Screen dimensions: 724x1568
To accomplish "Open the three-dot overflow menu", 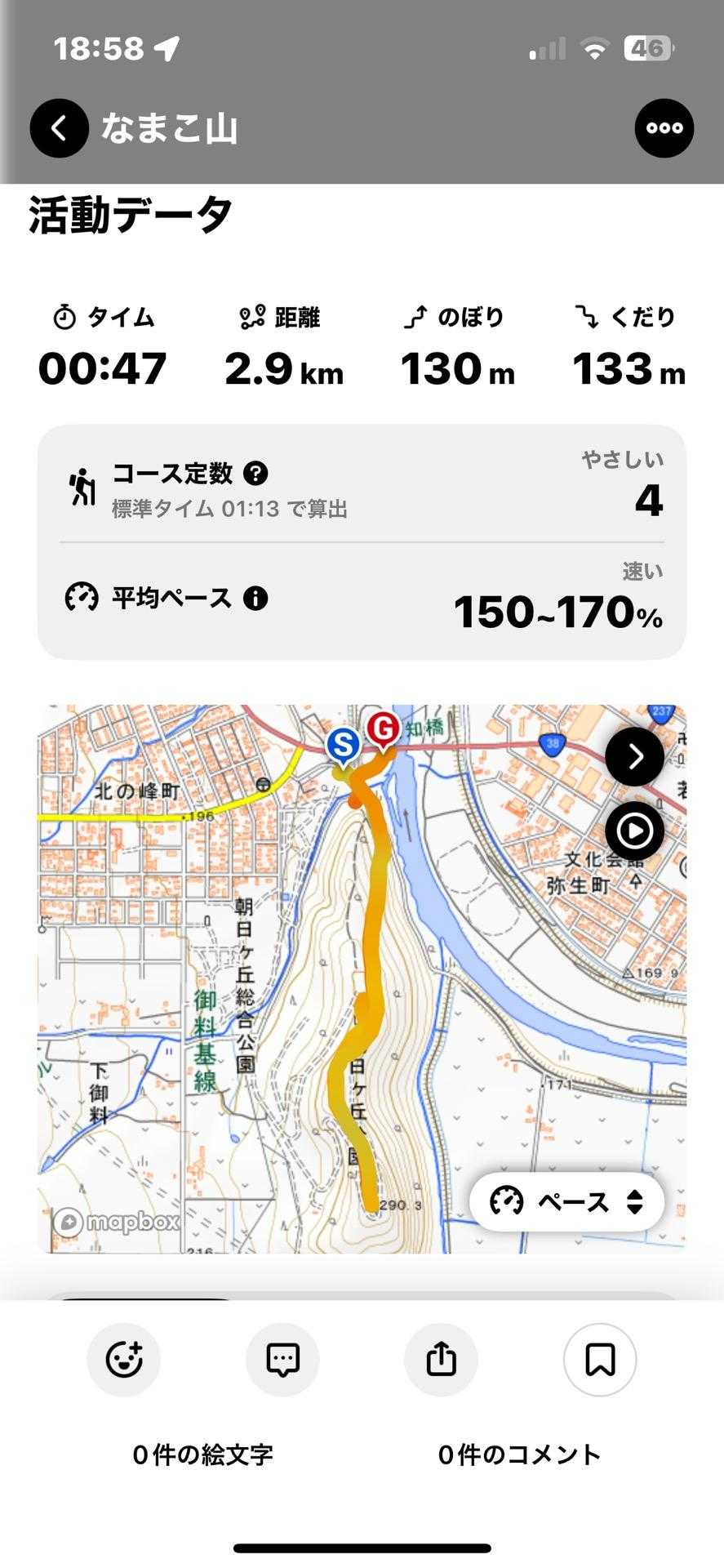I will 664,128.
